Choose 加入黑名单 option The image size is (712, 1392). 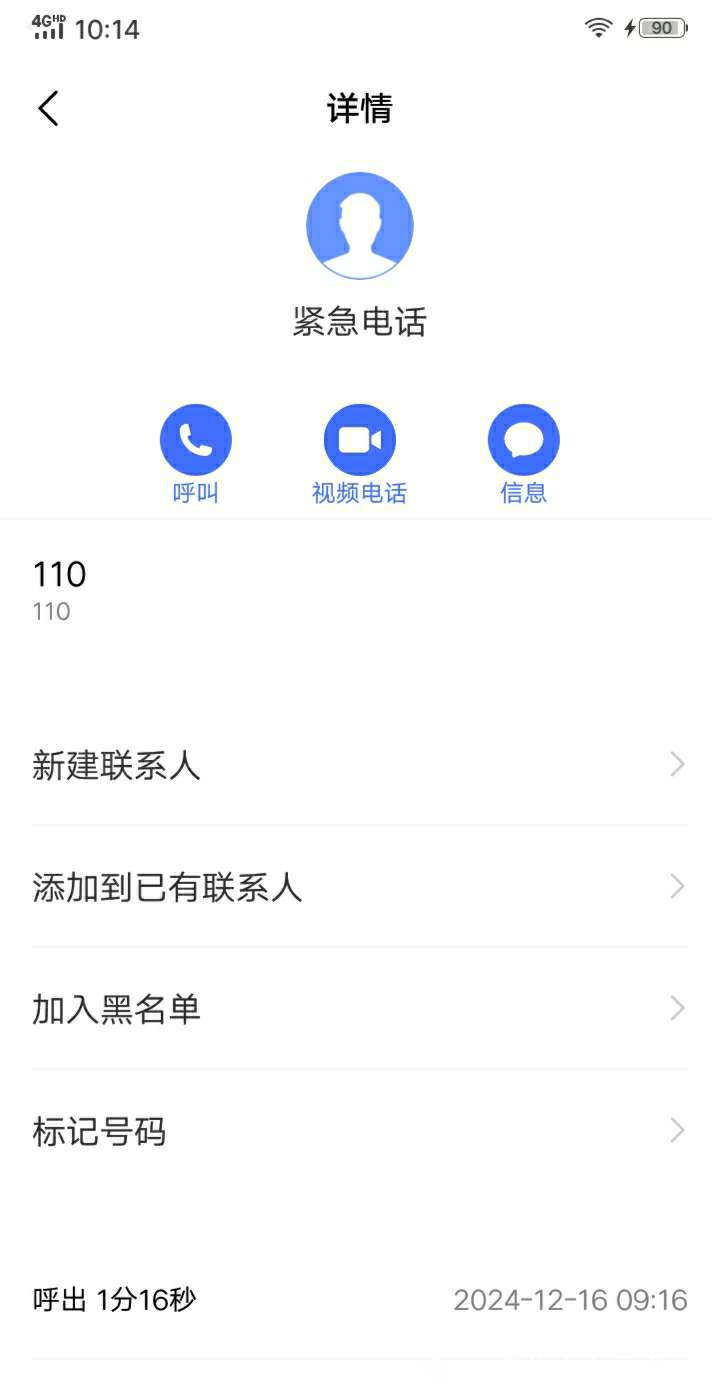coord(358,1009)
